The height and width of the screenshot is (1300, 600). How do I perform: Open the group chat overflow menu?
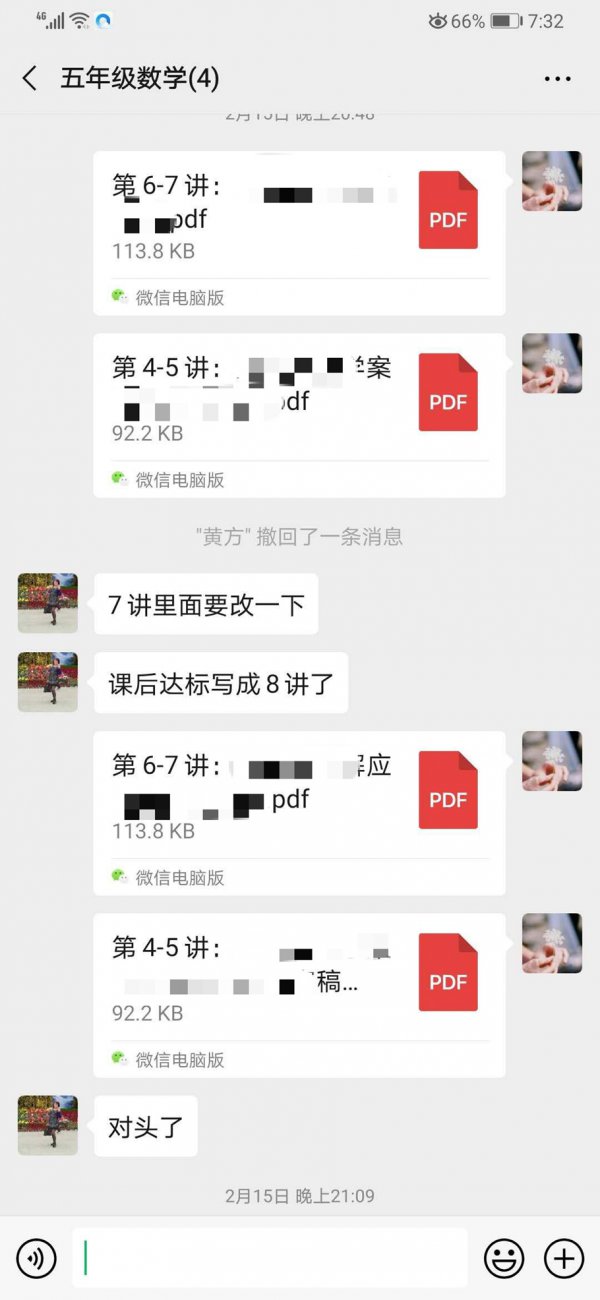[557, 79]
